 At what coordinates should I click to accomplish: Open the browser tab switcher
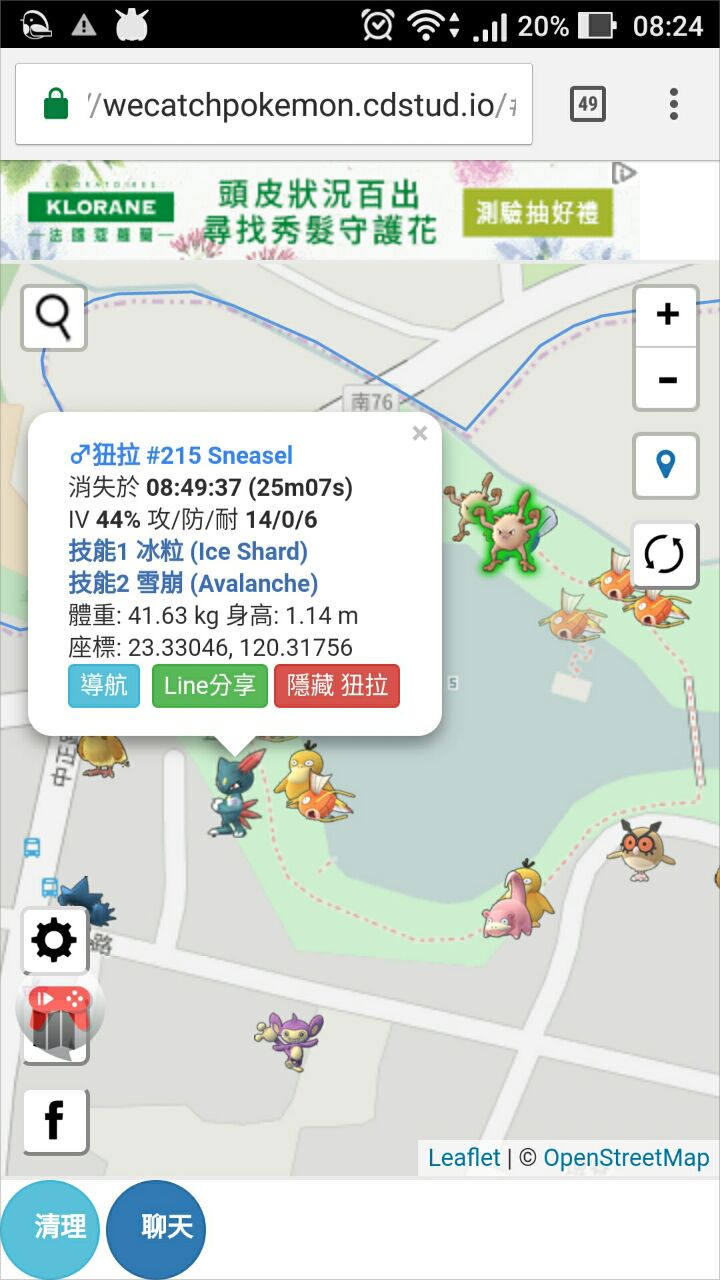tap(588, 104)
